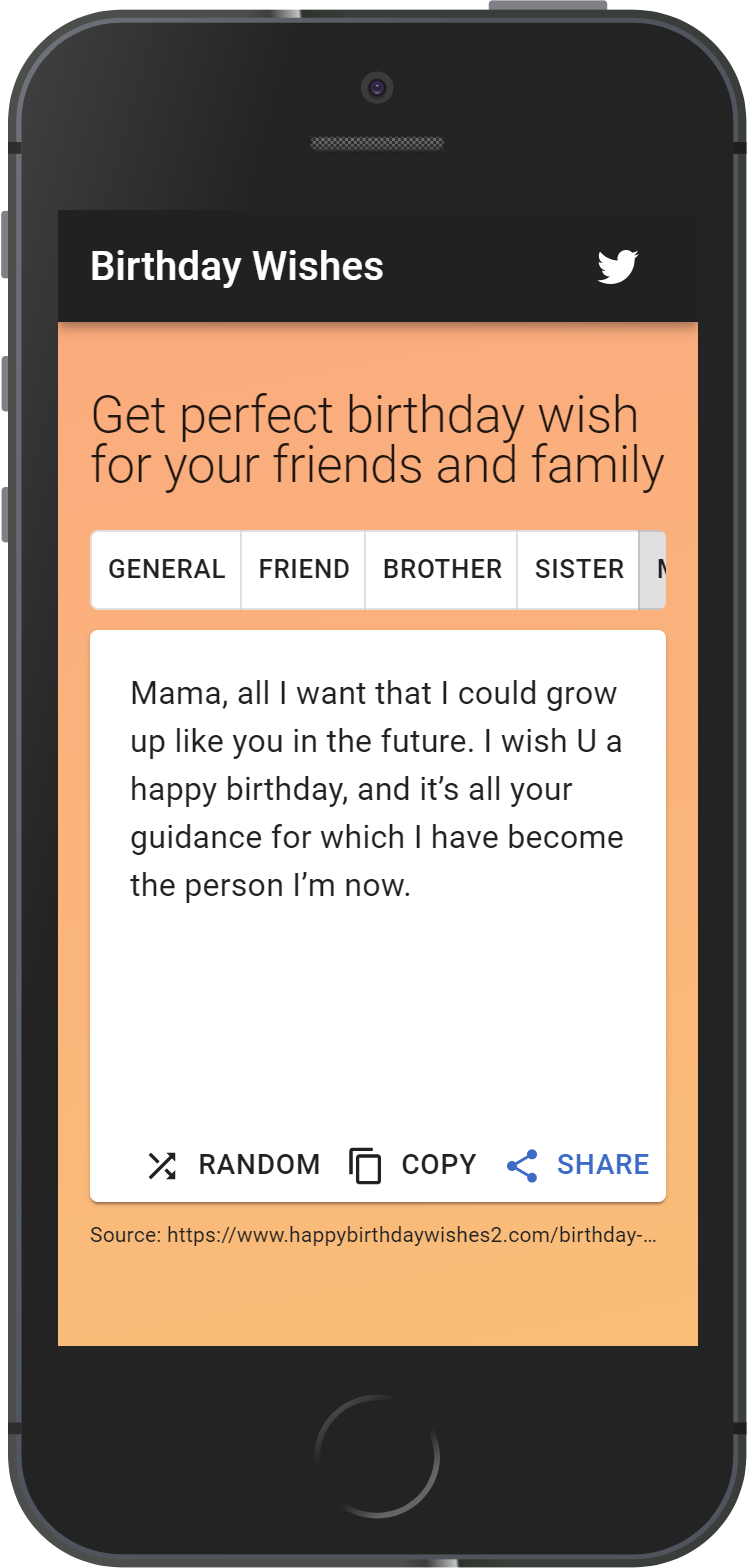Click the Birthday Wishes app title
The height and width of the screenshot is (1568, 748).
[x=237, y=266]
